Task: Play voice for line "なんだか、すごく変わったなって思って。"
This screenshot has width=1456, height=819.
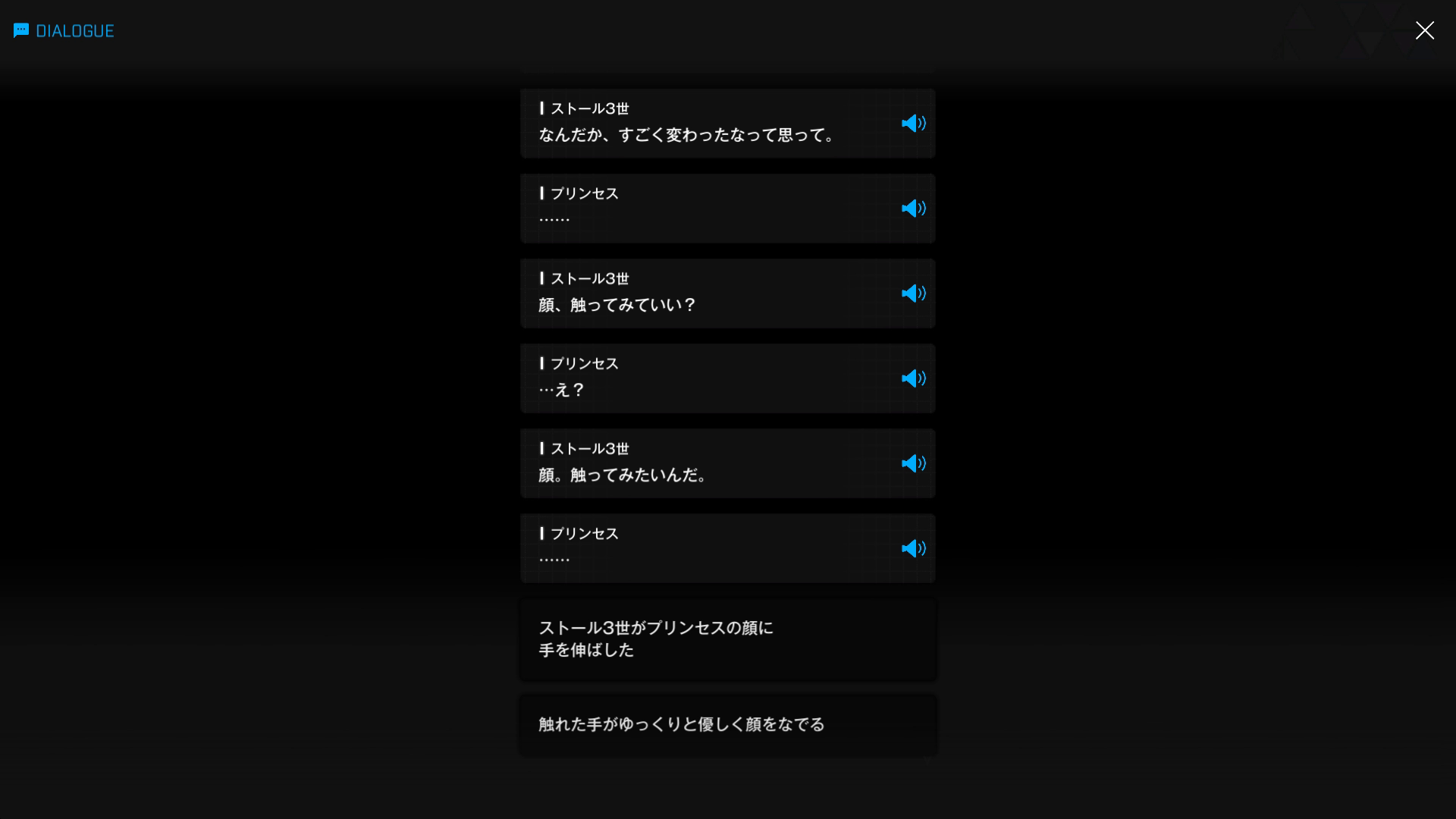Action: (913, 124)
